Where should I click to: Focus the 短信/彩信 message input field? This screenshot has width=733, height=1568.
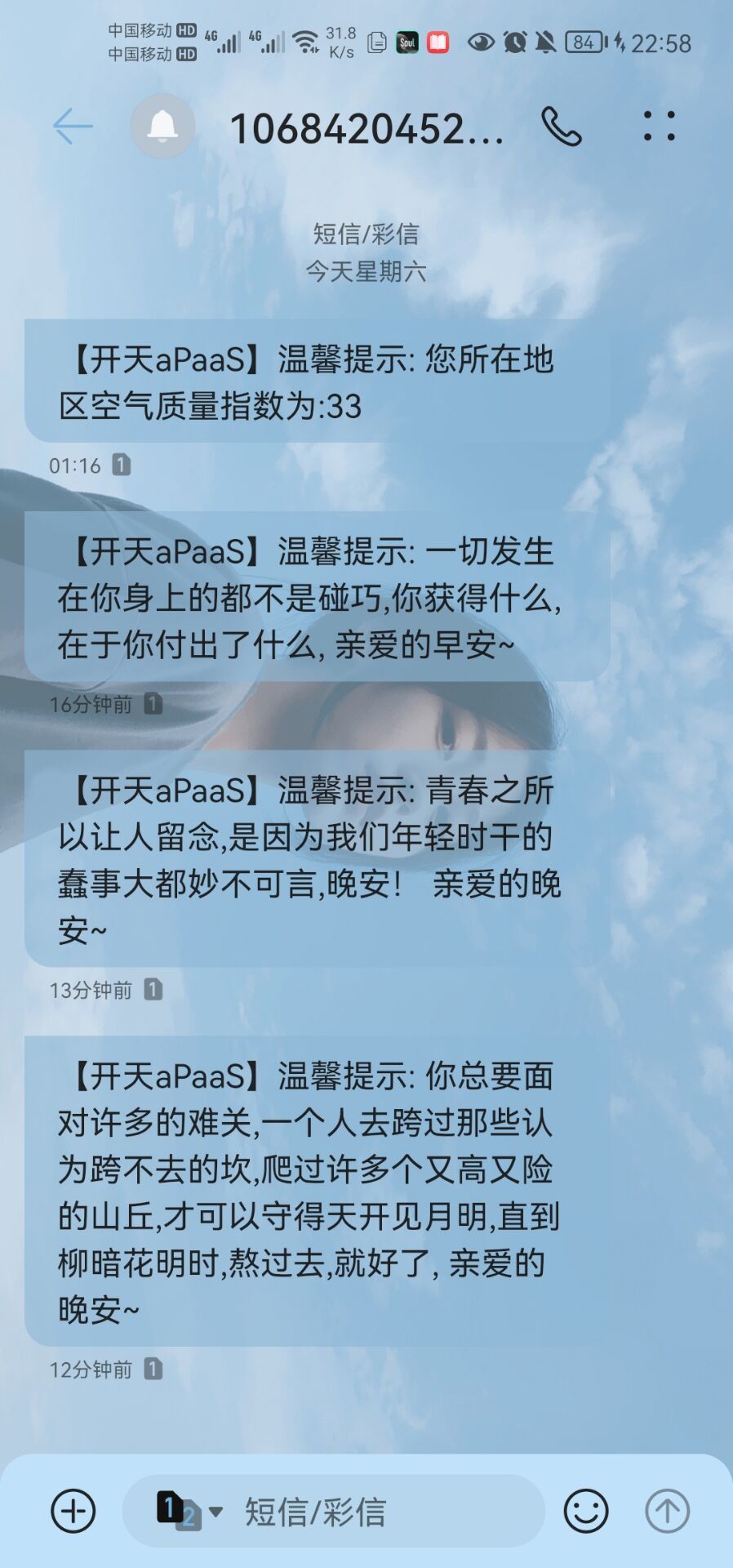(375, 1511)
